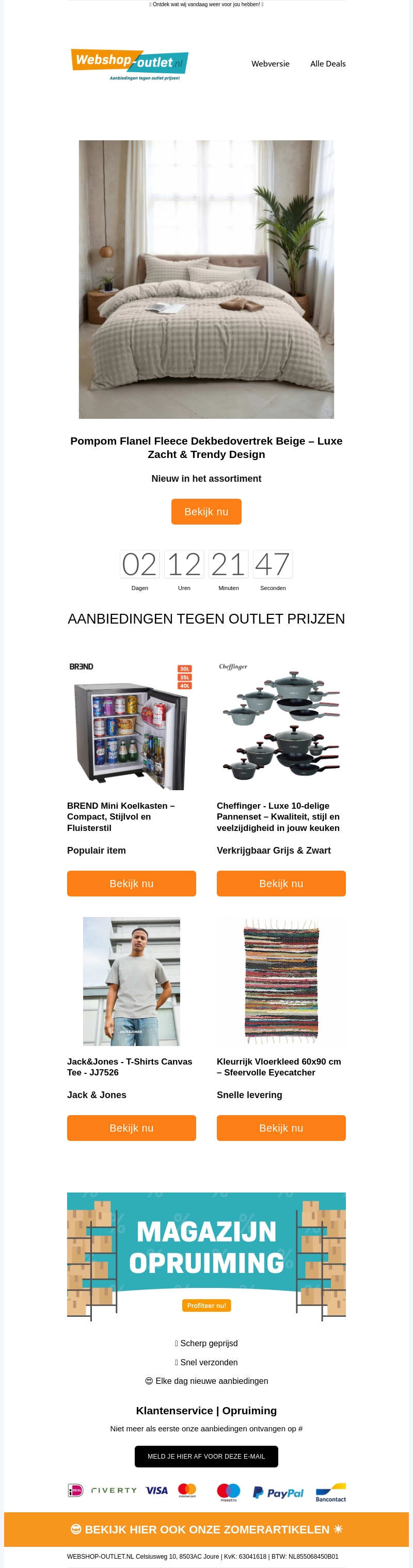Viewport: 413px width, 1568px height.
Task: Select Bekijk nu for Cheffinger Pannenset
Action: [281, 883]
